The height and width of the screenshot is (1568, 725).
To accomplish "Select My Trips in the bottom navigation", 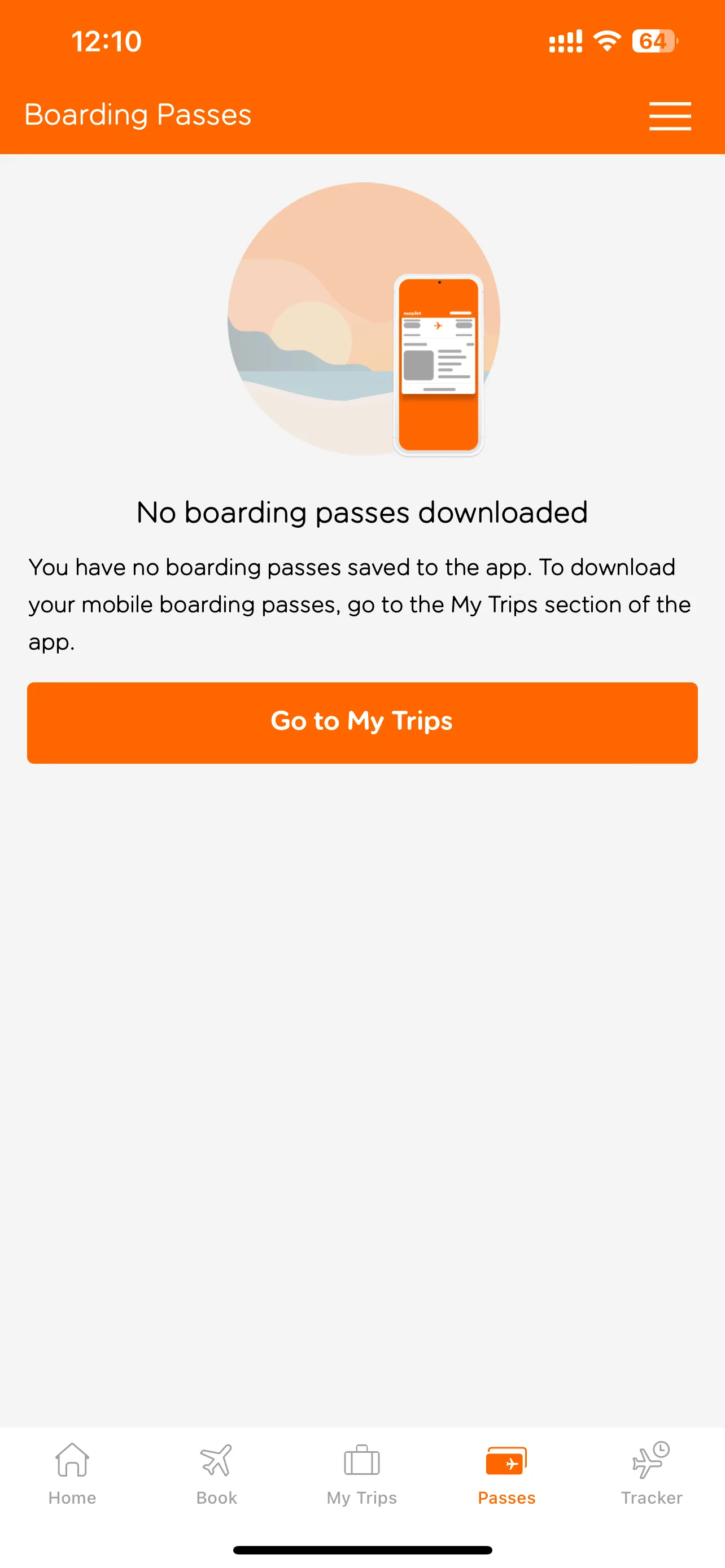I will pyautogui.click(x=361, y=1473).
